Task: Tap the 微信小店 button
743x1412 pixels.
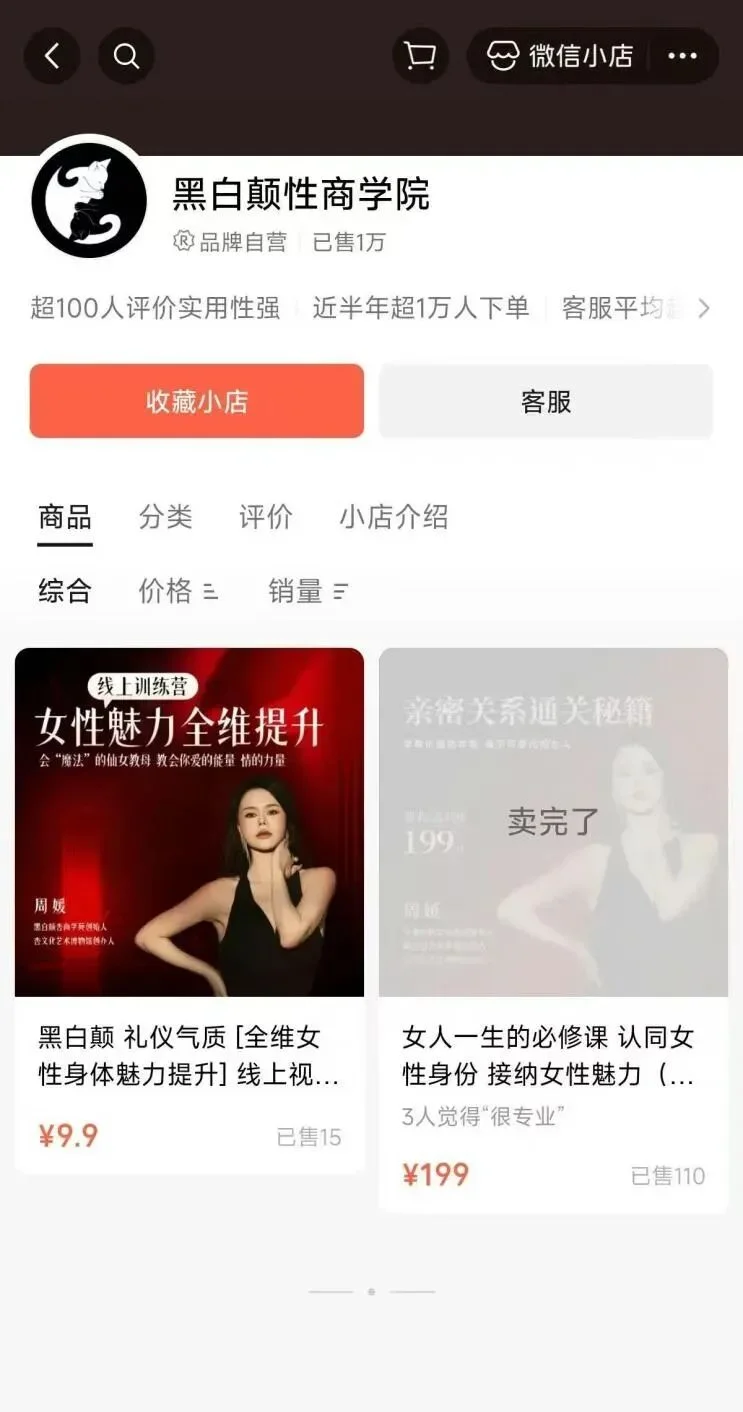Action: point(560,56)
